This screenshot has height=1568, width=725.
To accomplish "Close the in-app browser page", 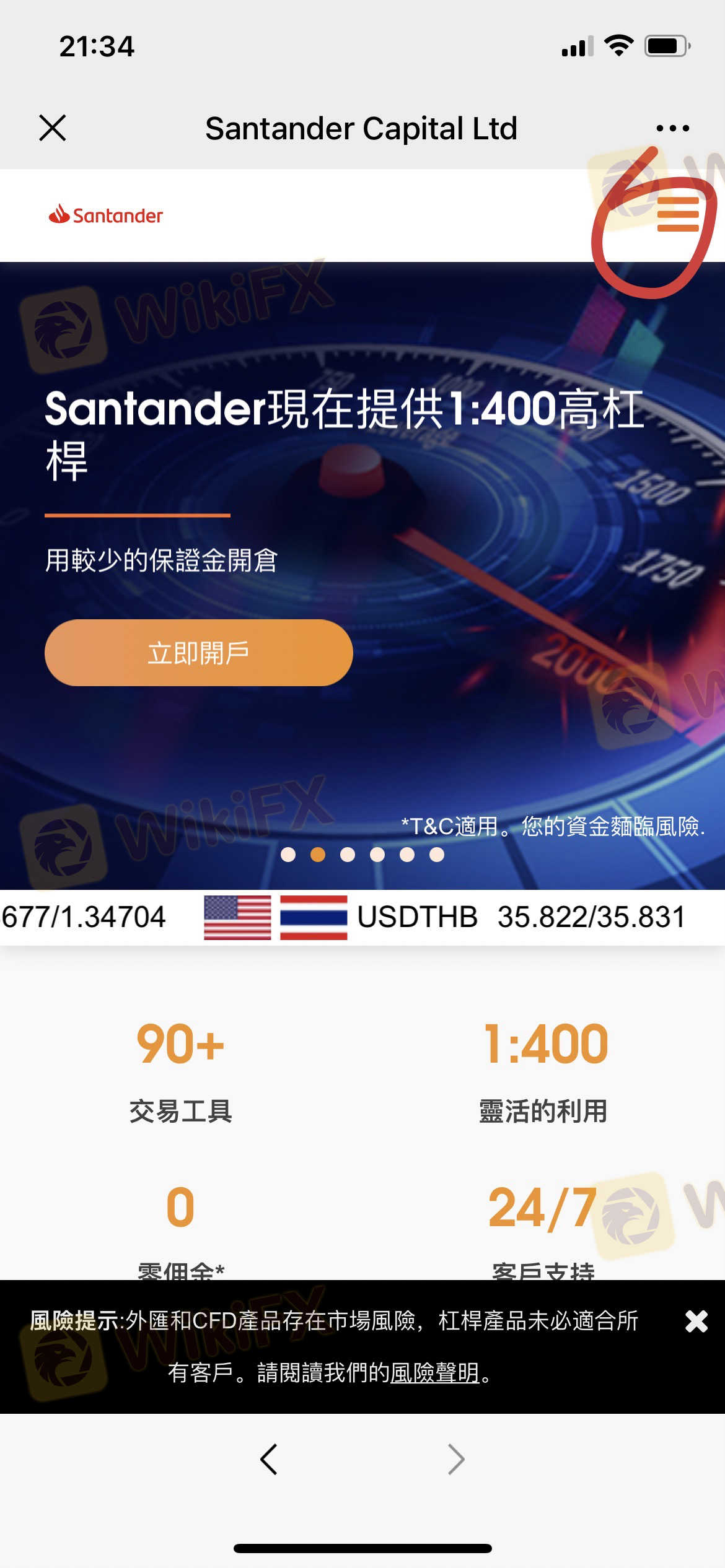I will [x=53, y=128].
